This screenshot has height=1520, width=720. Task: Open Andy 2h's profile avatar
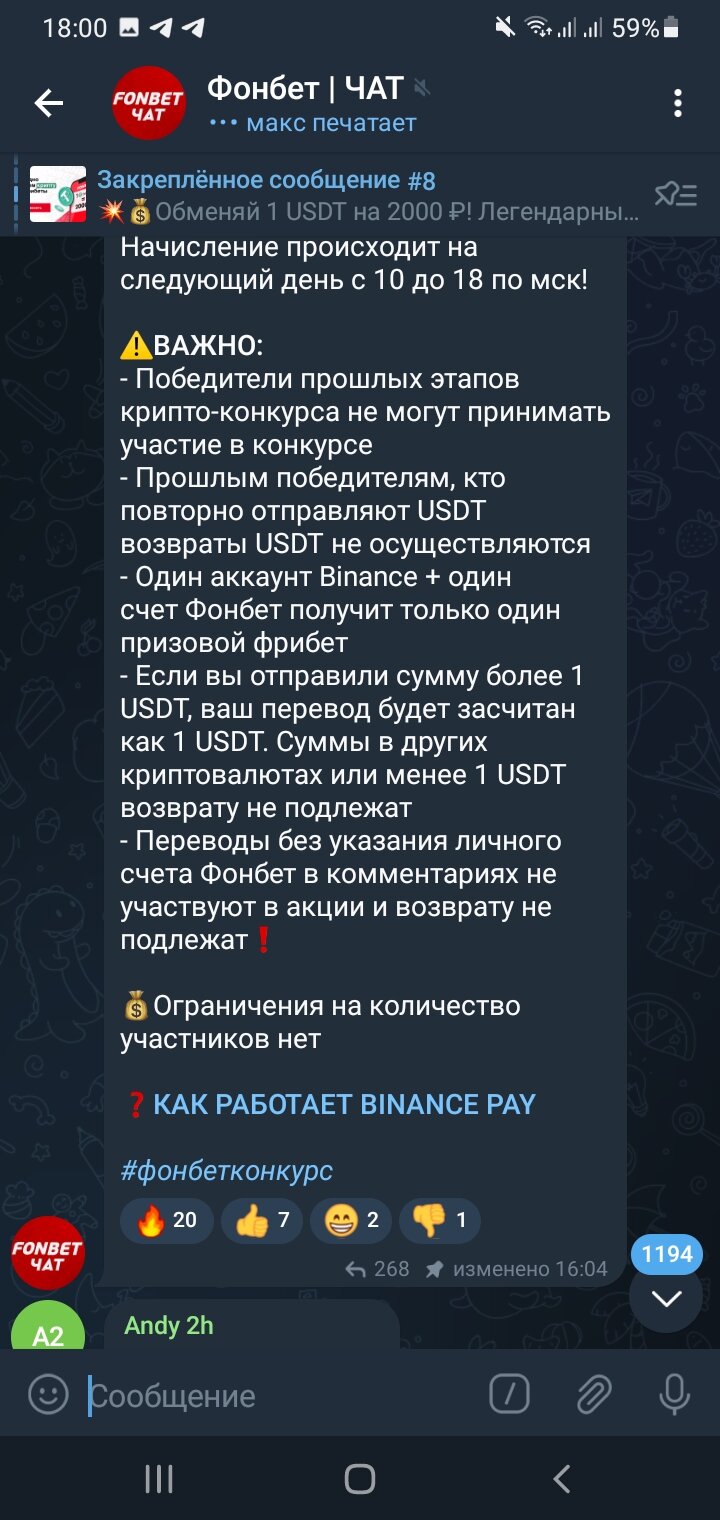(48, 1330)
